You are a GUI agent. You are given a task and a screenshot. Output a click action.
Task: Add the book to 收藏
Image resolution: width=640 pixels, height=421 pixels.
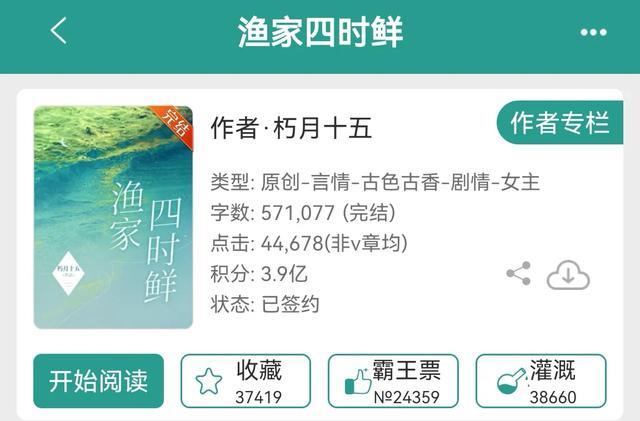(245, 381)
